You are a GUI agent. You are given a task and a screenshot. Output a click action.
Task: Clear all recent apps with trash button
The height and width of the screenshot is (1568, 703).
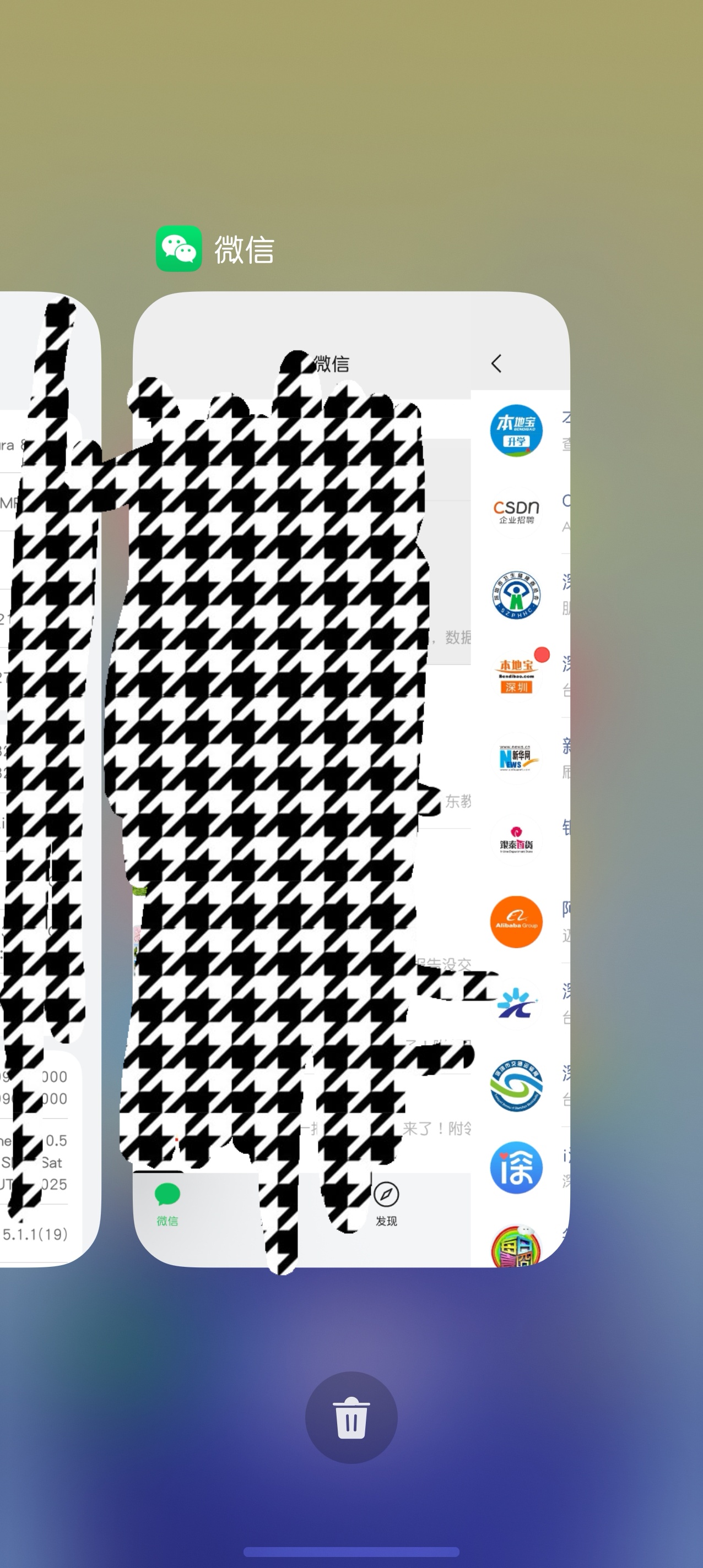[351, 1417]
